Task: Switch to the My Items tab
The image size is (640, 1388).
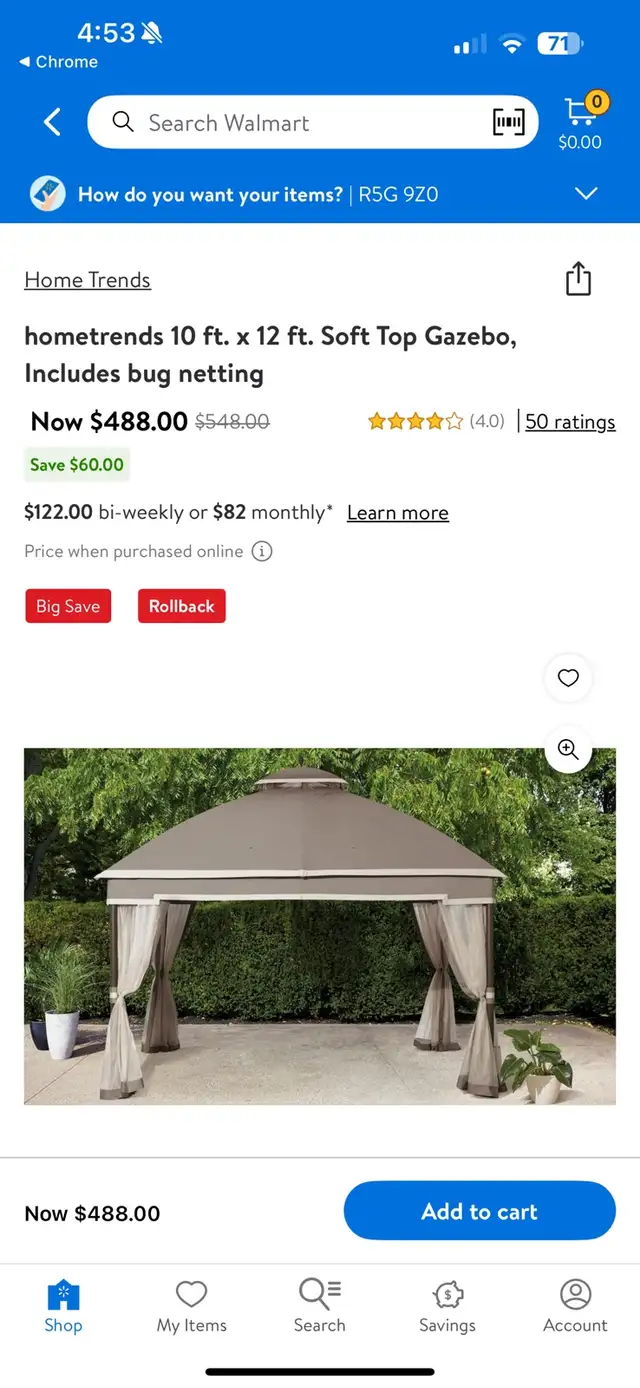Action: click(x=192, y=1306)
